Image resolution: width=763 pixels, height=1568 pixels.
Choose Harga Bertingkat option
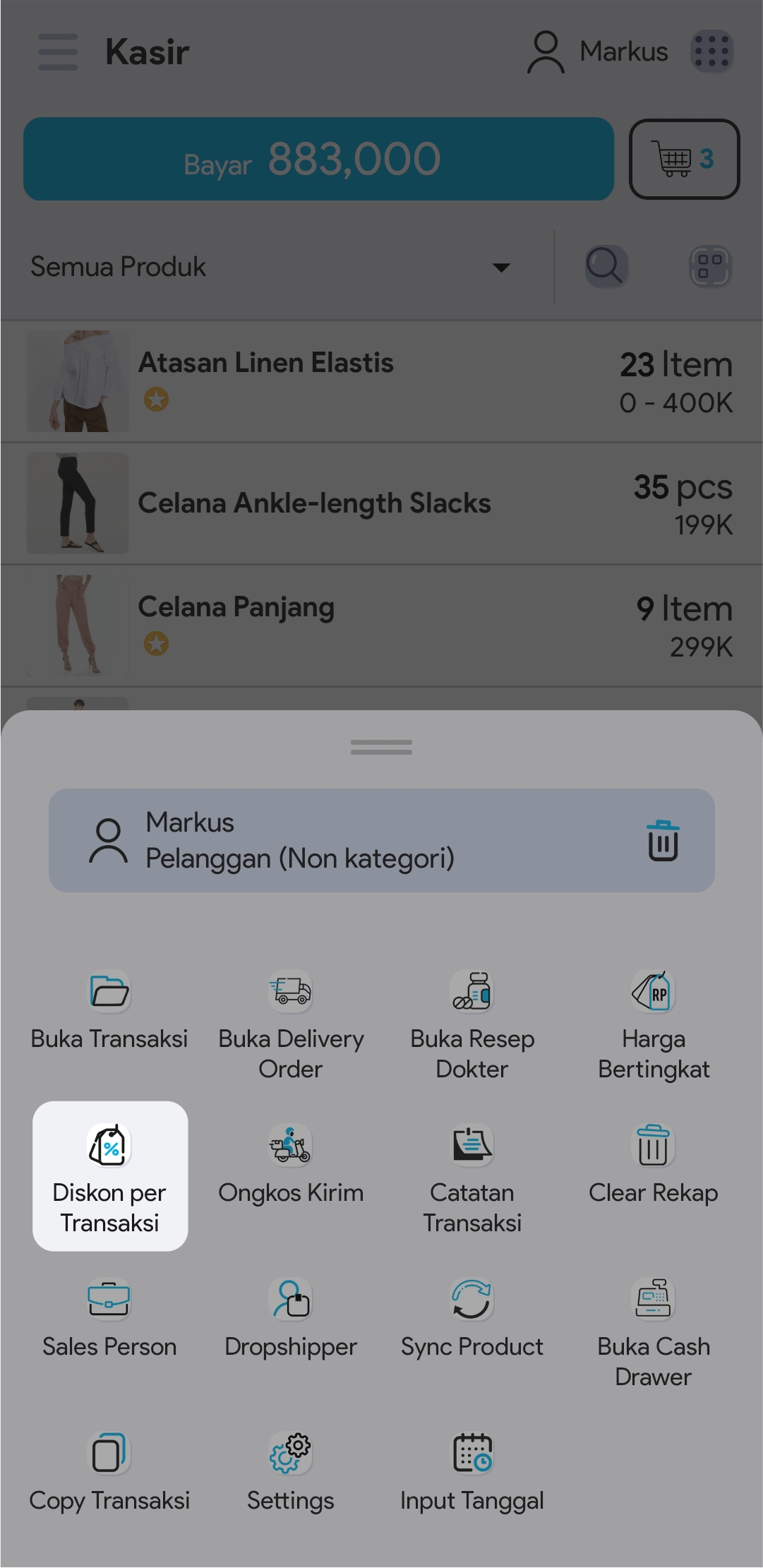[653, 1024]
